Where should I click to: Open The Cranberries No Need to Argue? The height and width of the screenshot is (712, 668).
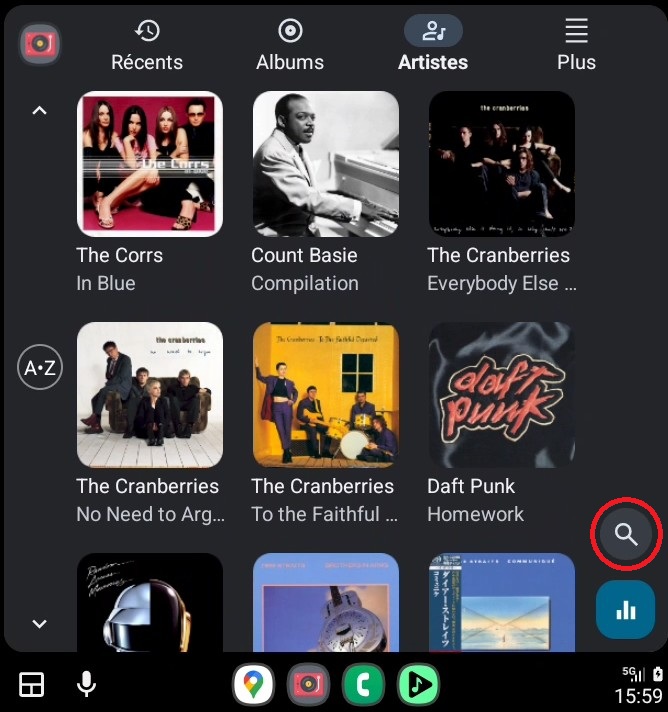[150, 395]
